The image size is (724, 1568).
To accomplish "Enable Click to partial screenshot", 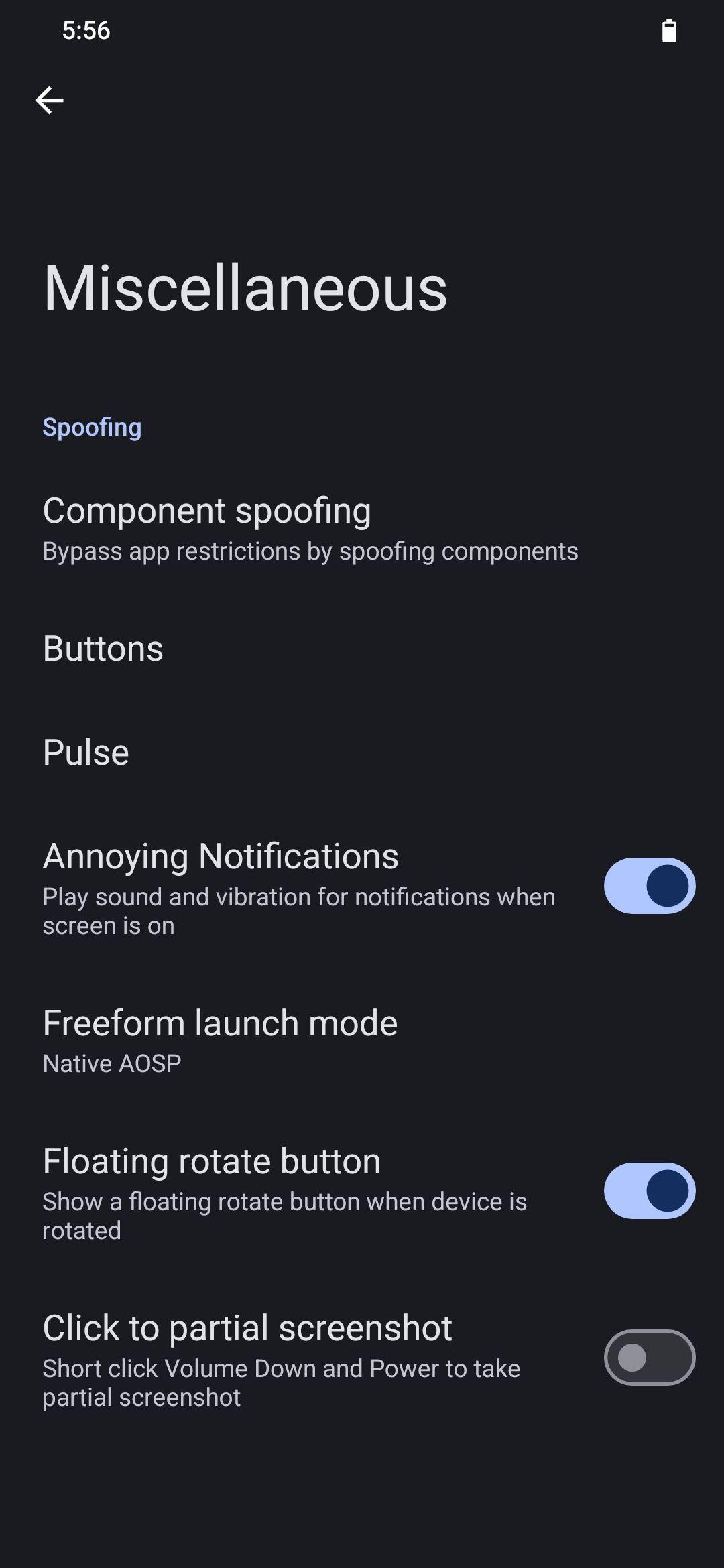I will (649, 1358).
